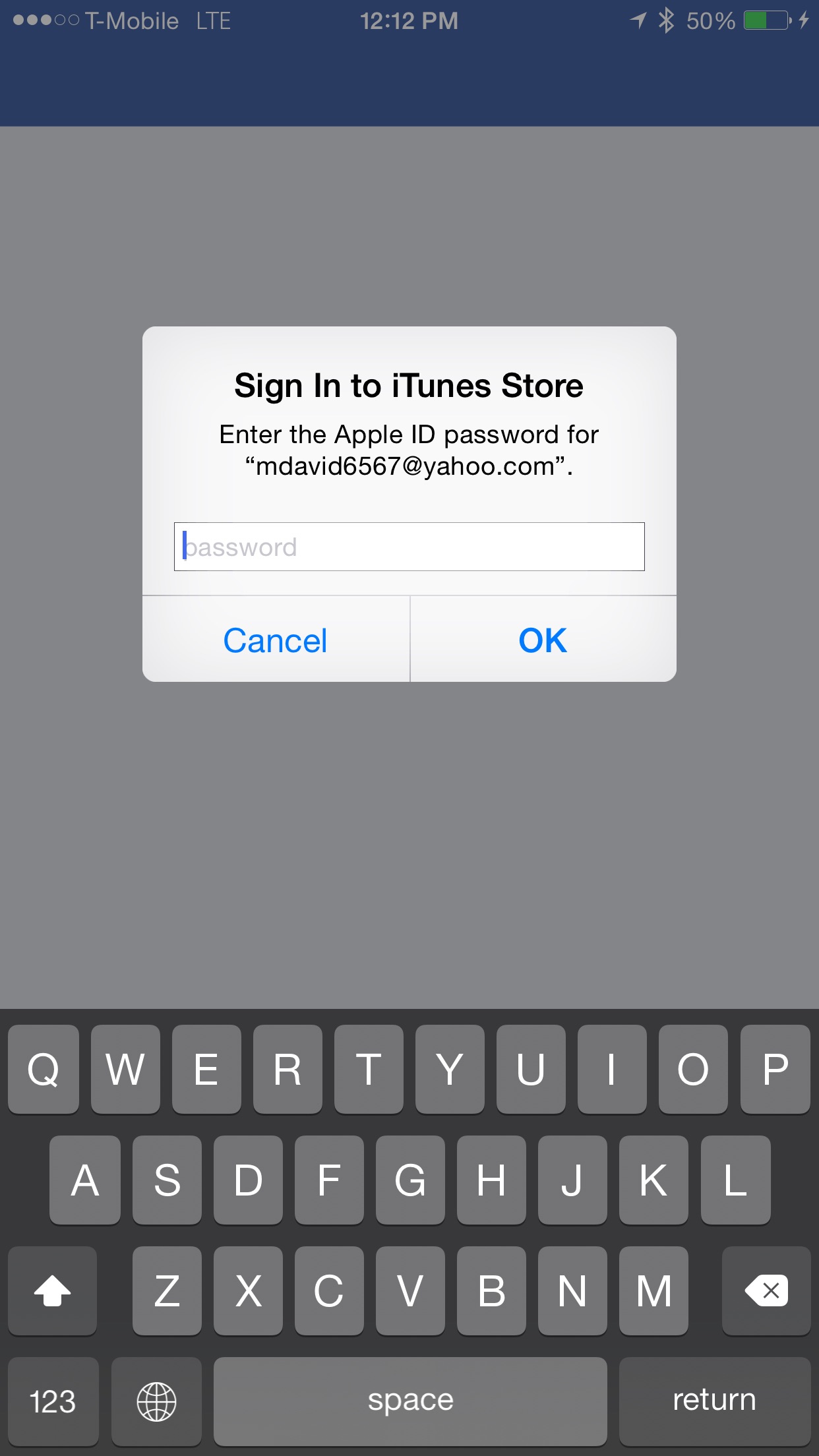Tap the backspace key

pyautogui.click(x=766, y=1290)
